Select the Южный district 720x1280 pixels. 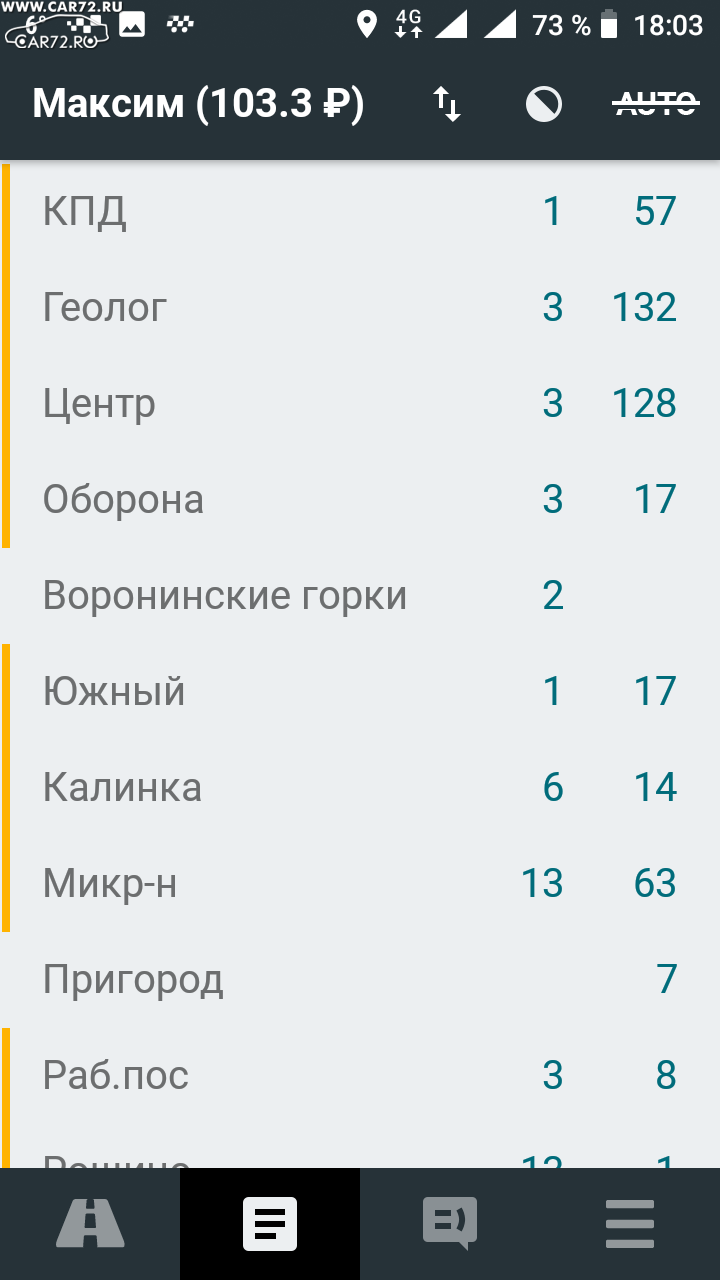click(360, 692)
